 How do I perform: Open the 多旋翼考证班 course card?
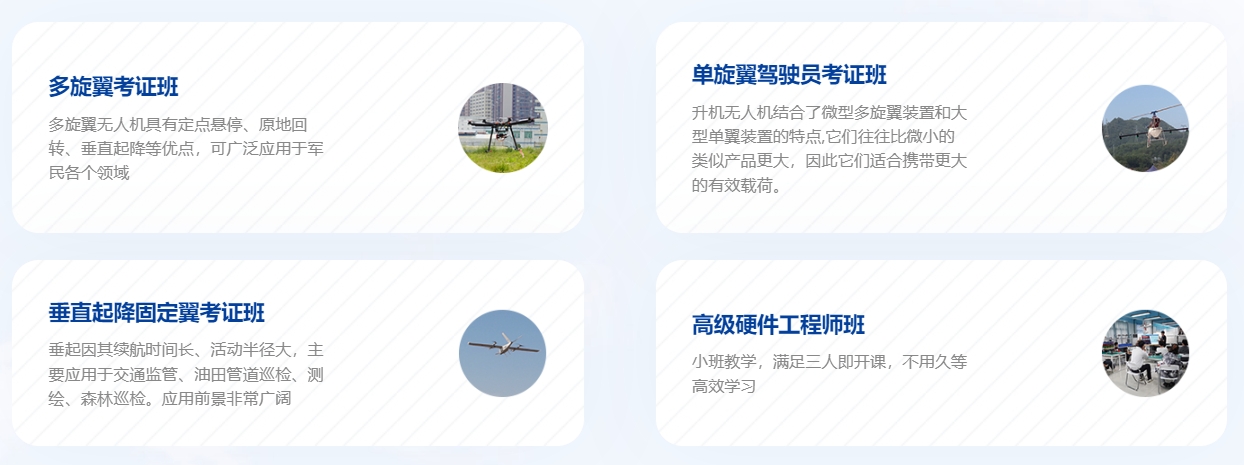[x=297, y=128]
